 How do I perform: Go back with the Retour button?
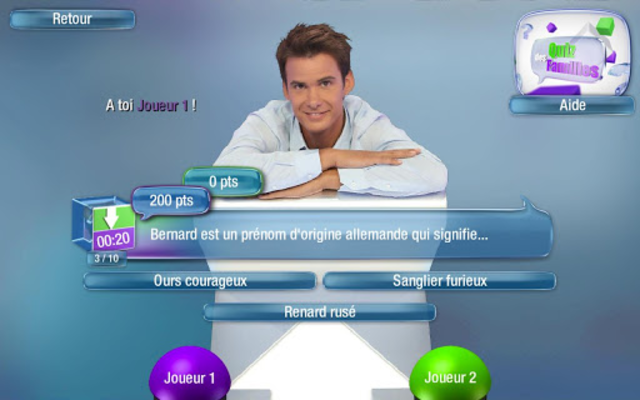72,19
